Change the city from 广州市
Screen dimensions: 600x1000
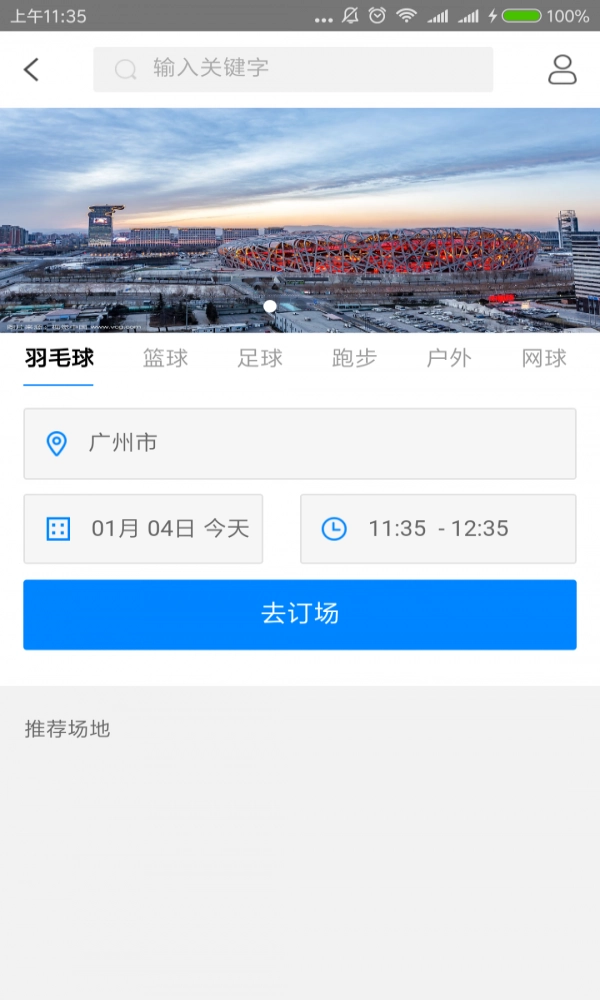(x=300, y=443)
